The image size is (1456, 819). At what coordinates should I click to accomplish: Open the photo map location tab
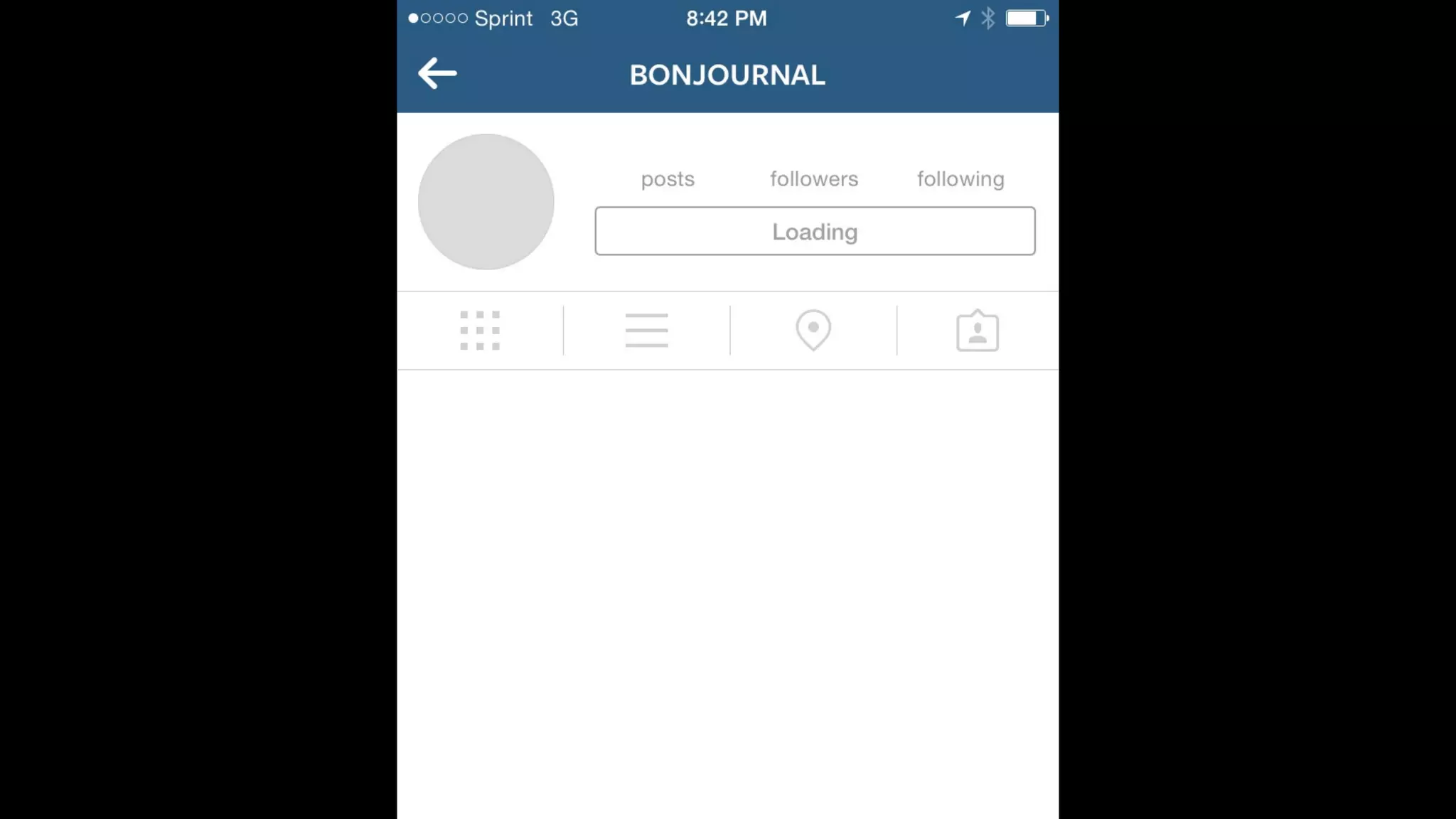point(813,331)
